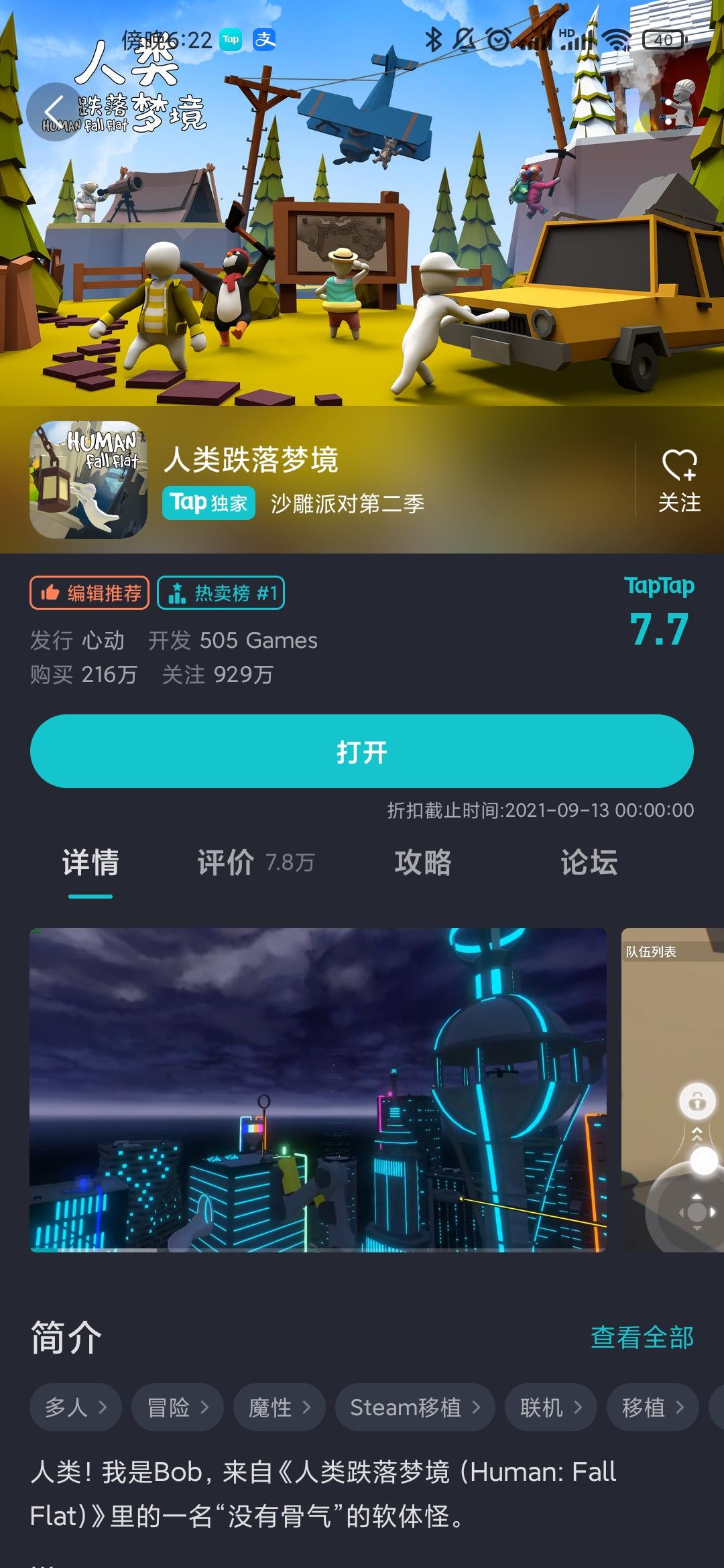
Task: Switch to the 评价 reviews tab
Action: [225, 864]
